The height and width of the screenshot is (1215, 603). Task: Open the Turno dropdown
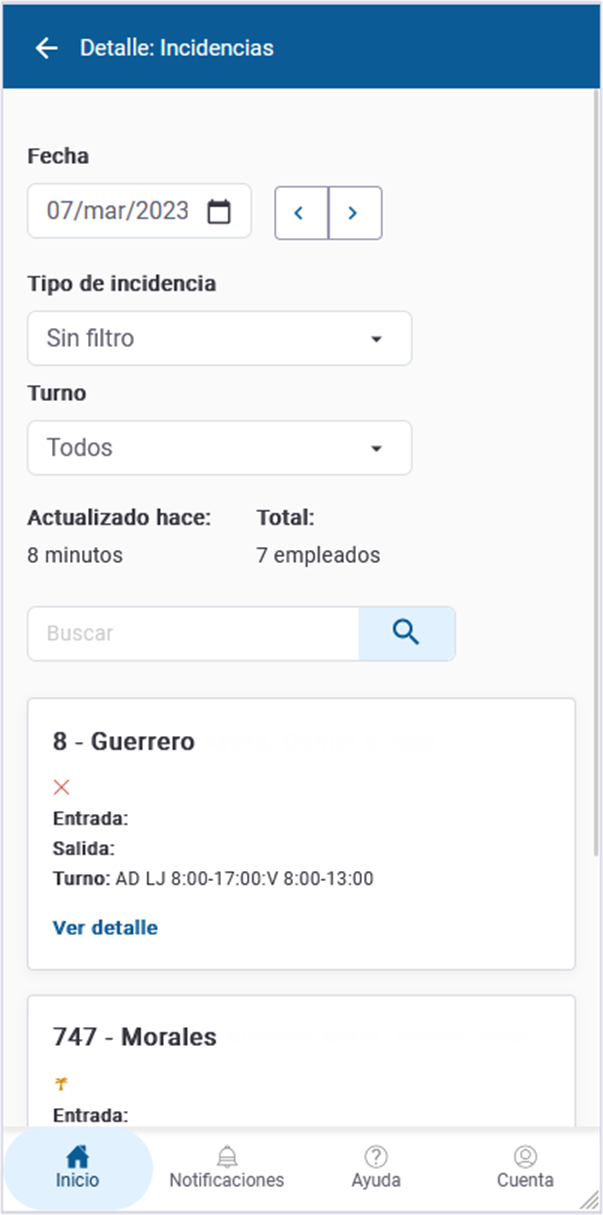[x=219, y=447]
